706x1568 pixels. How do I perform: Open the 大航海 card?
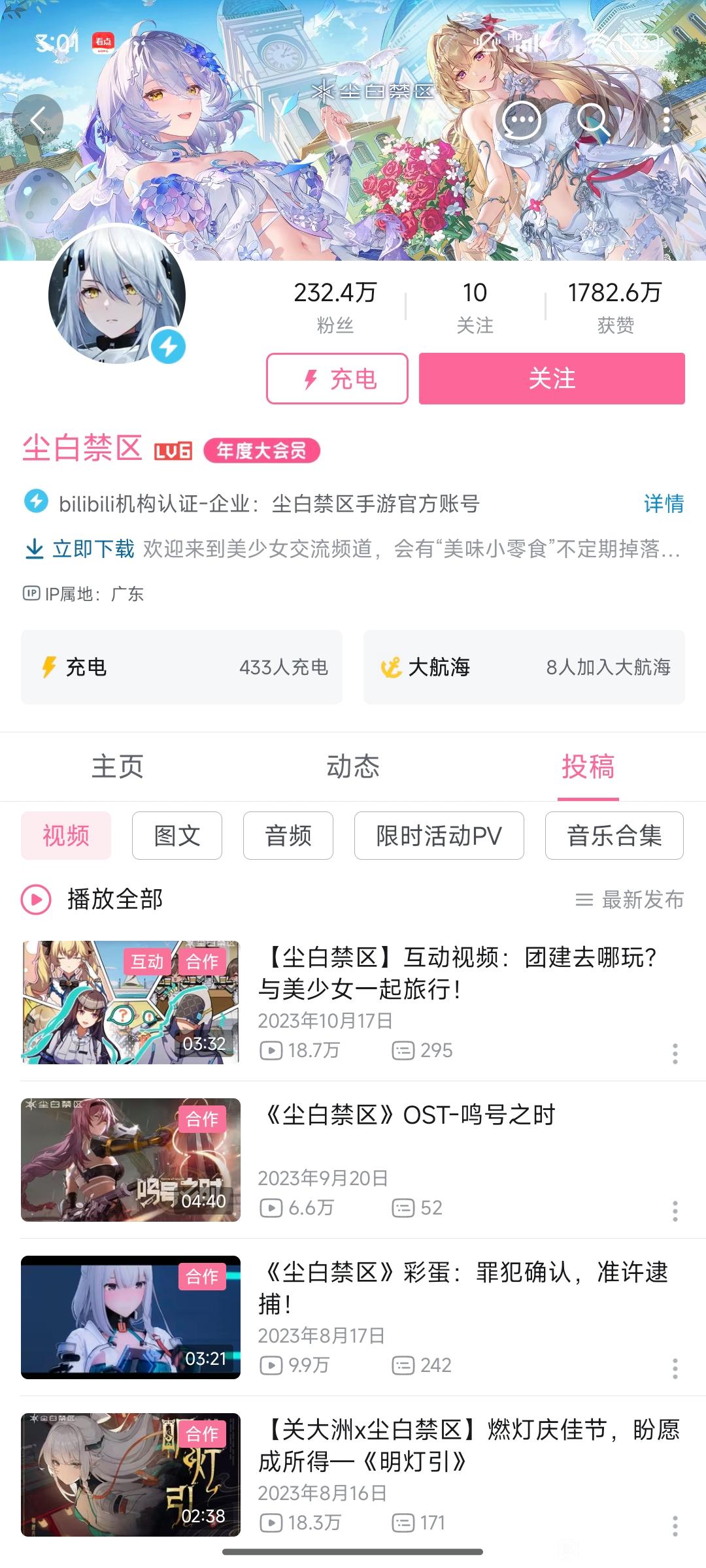pyautogui.click(x=524, y=667)
